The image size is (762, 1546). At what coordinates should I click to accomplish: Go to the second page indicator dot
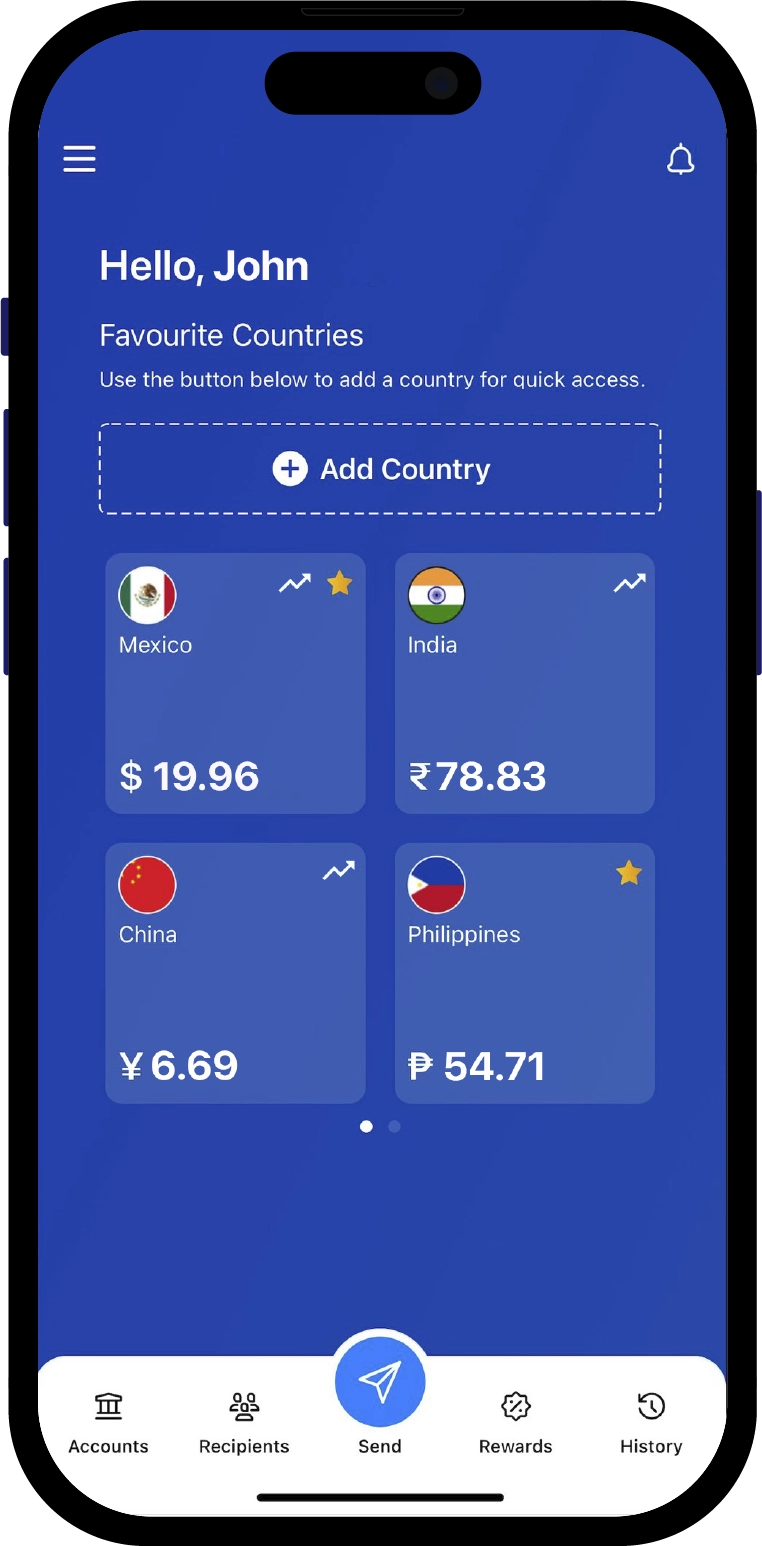pyautogui.click(x=395, y=1126)
